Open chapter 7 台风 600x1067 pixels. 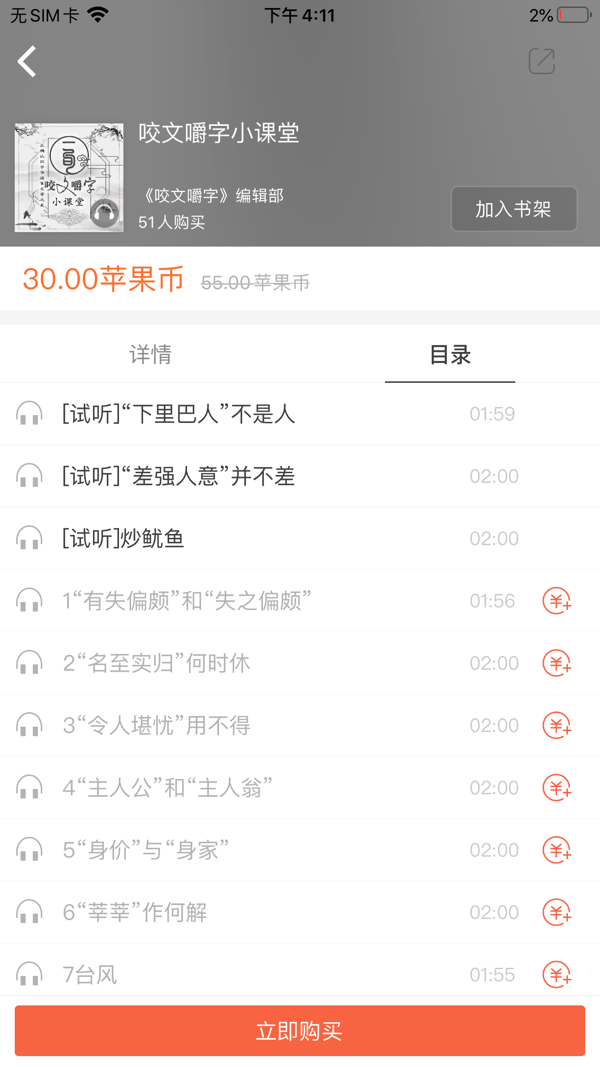click(x=90, y=974)
